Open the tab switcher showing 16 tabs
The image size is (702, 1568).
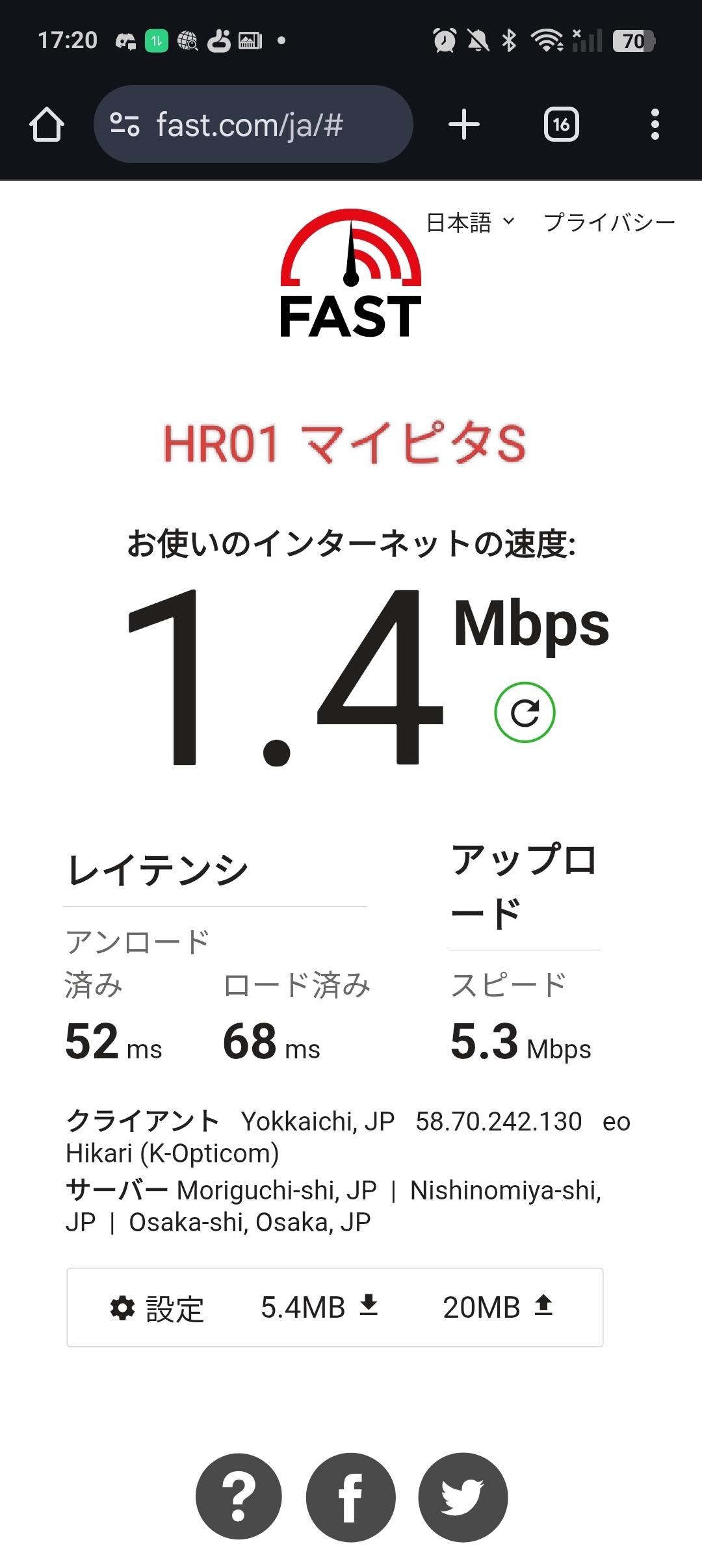tap(561, 124)
